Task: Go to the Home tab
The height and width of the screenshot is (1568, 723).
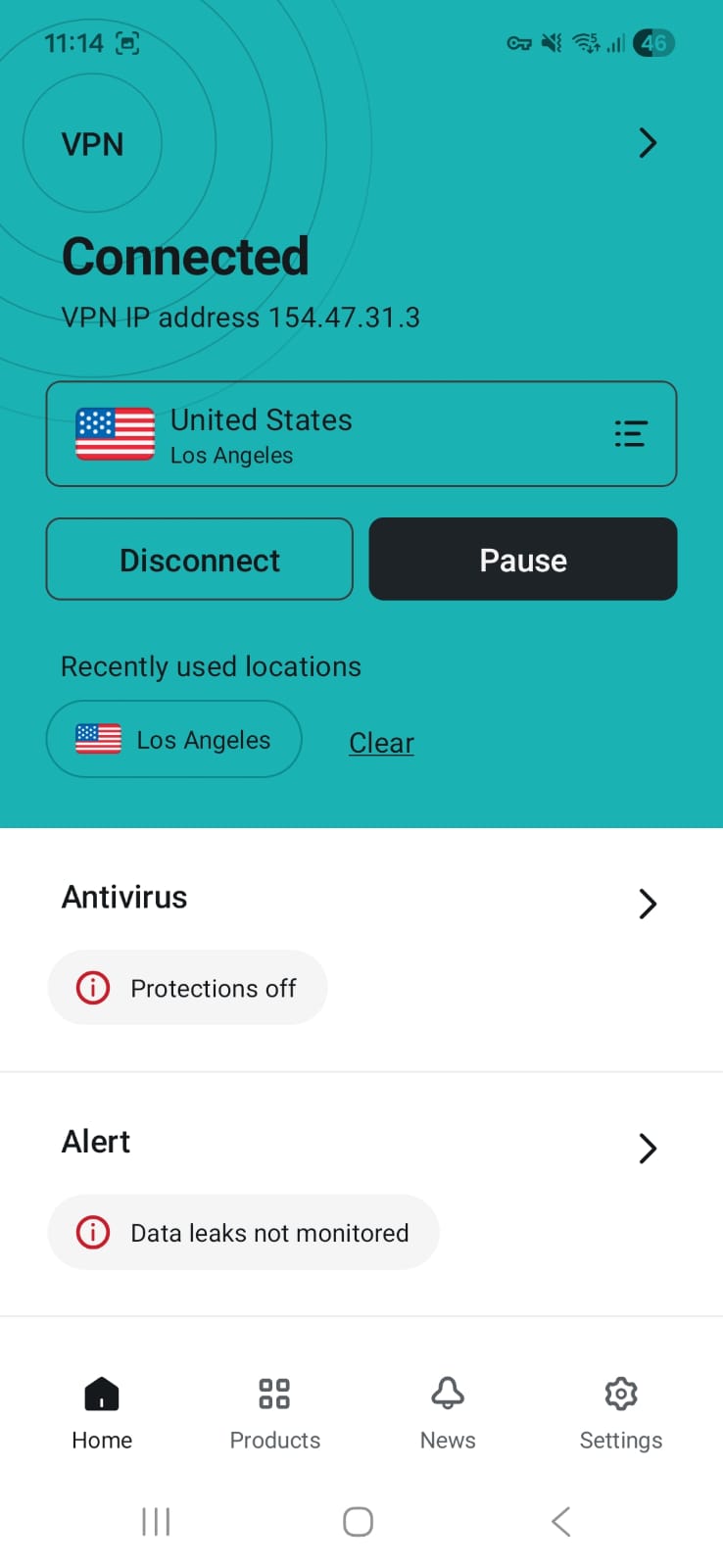Action: (102, 1411)
